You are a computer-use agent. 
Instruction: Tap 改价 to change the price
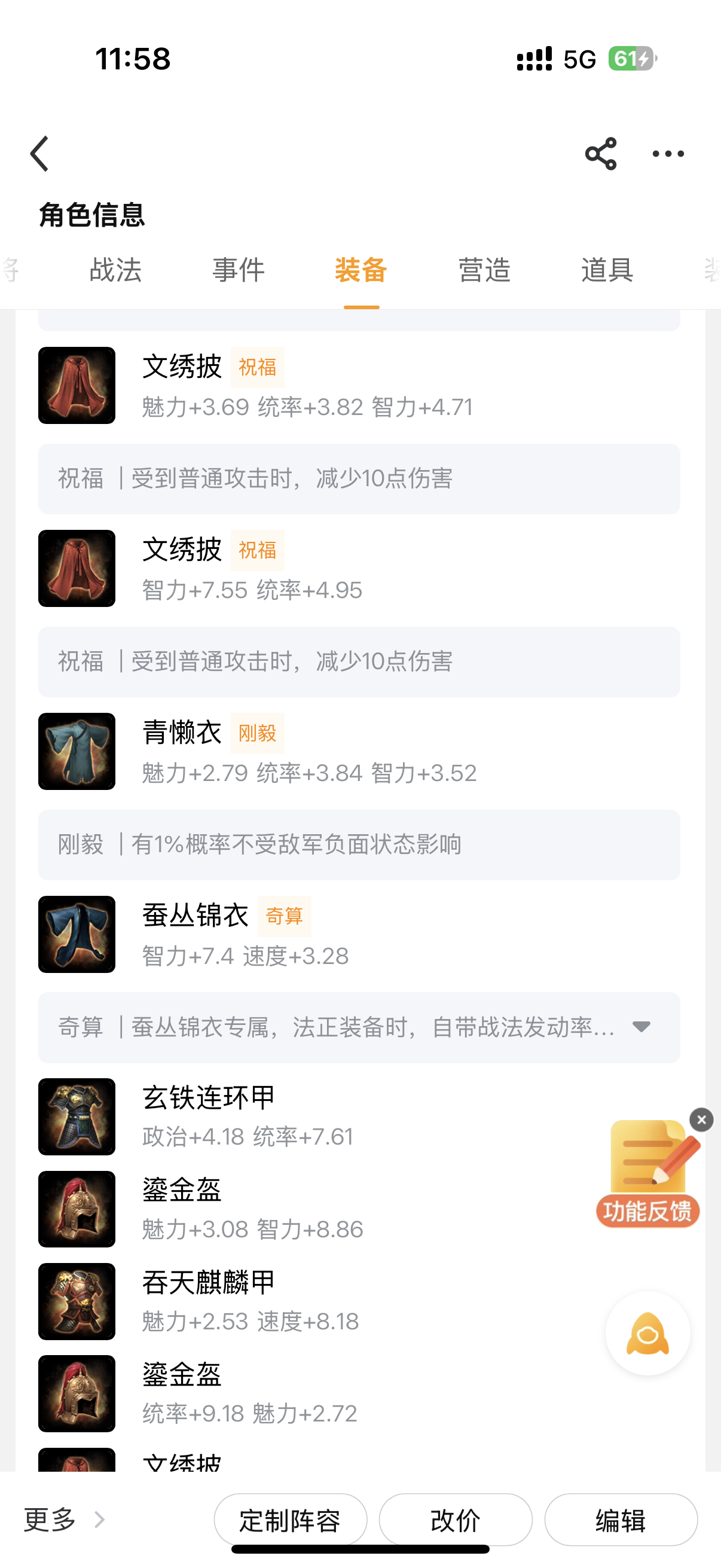pyautogui.click(x=455, y=1520)
